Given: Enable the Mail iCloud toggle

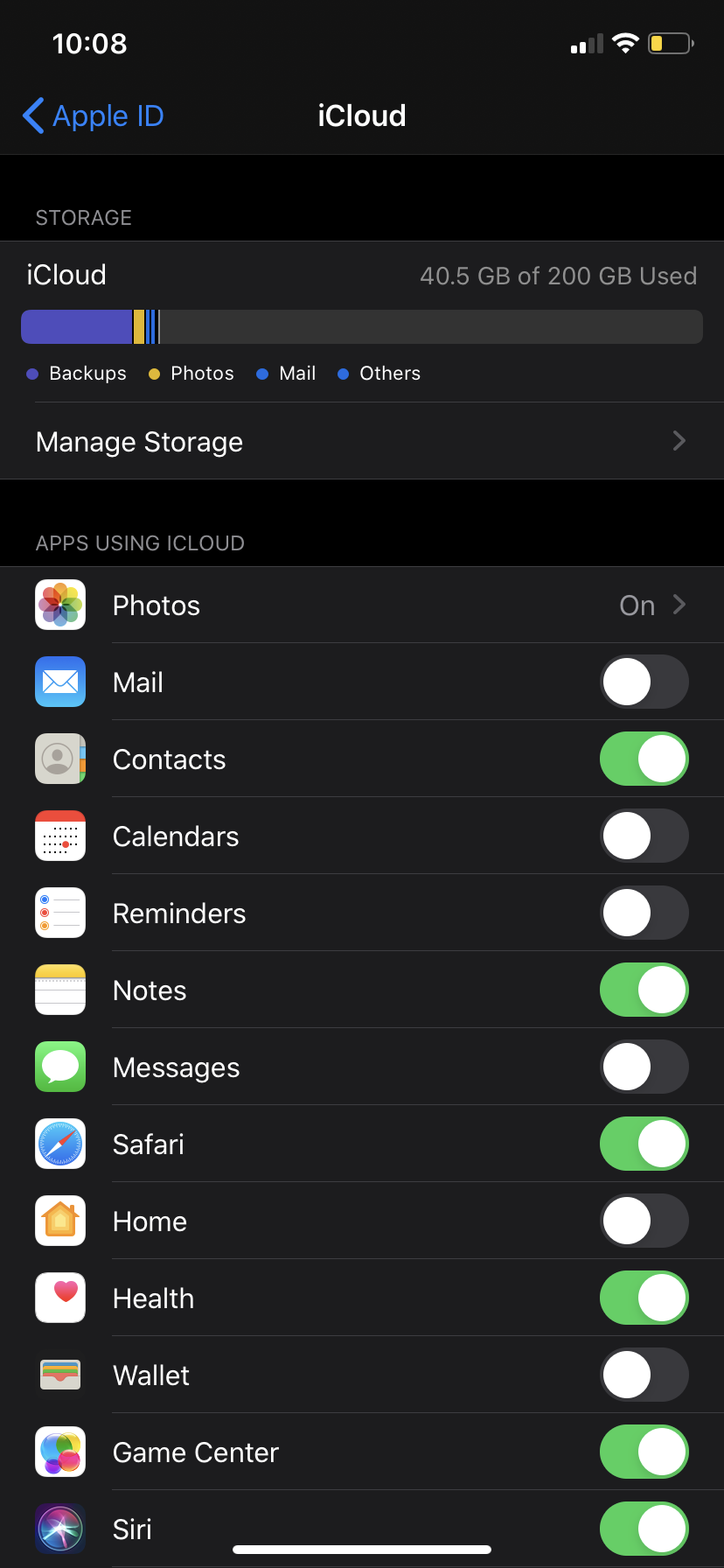Looking at the screenshot, I should point(644,682).
